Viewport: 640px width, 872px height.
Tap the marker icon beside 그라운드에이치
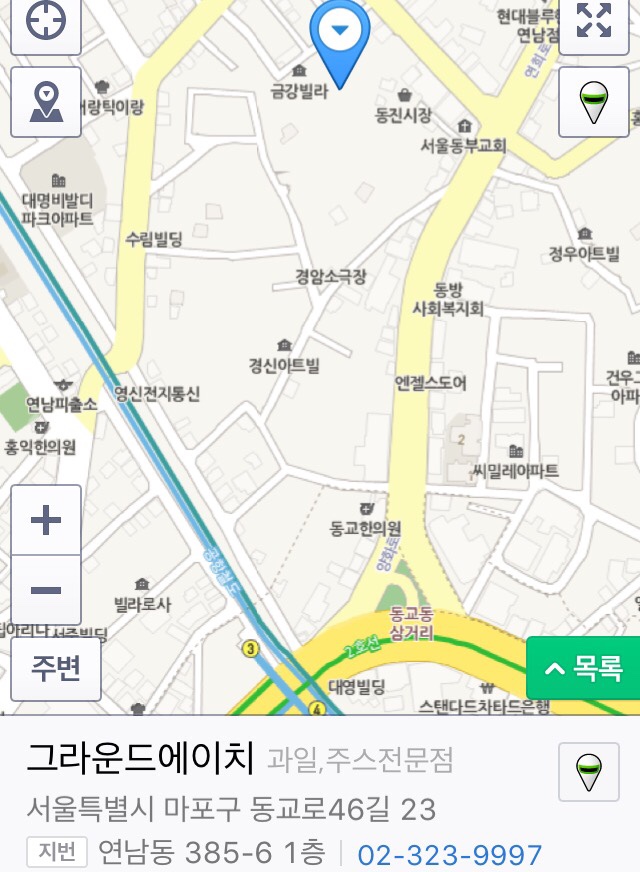click(x=588, y=771)
